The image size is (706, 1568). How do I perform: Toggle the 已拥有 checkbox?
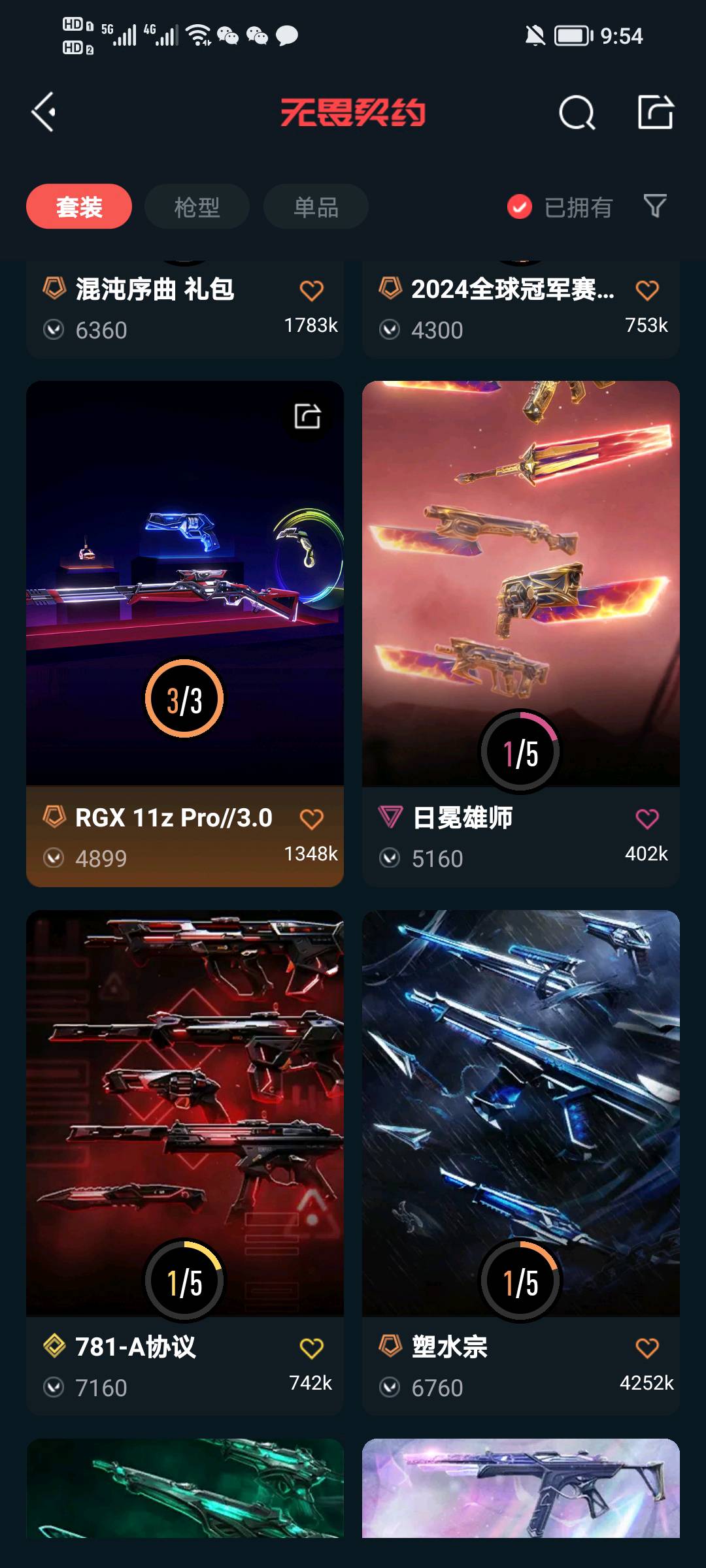pos(520,207)
